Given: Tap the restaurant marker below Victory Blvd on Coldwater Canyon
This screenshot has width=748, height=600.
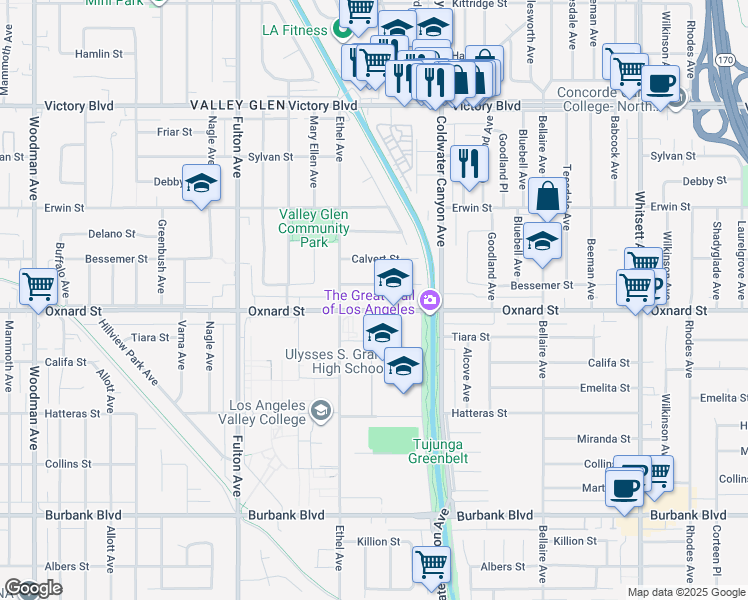Looking at the screenshot, I should pos(469,165).
